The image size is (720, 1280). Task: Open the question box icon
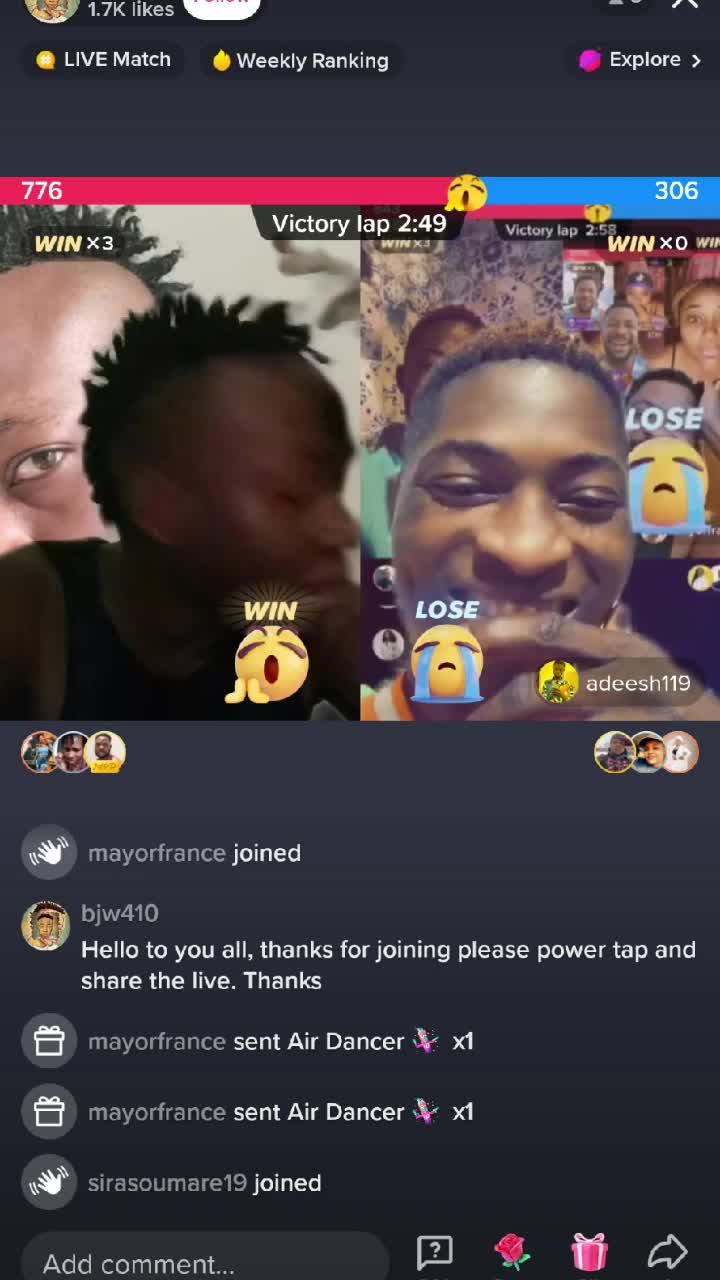click(435, 1252)
